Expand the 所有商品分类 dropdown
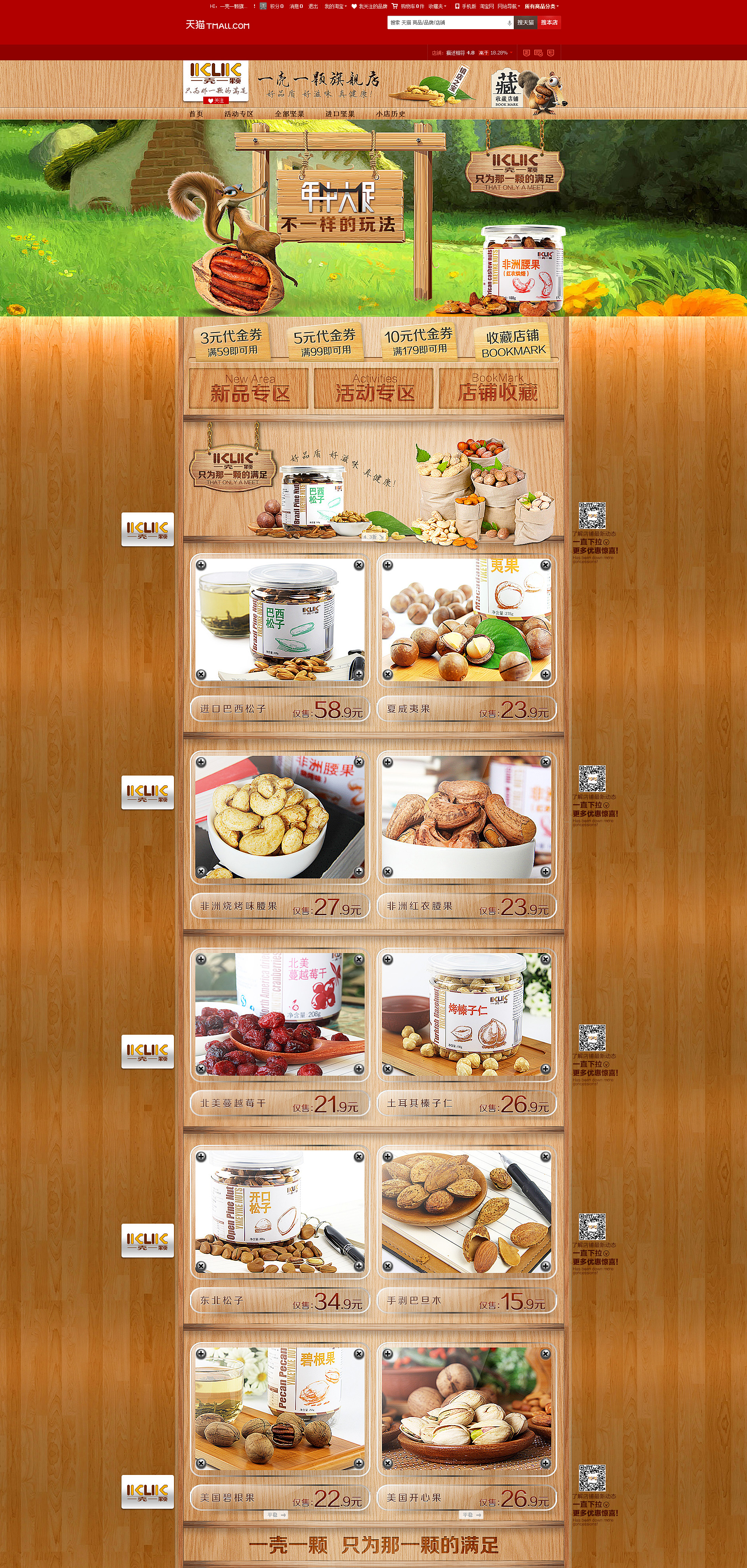Image resolution: width=747 pixels, height=1568 pixels. [541, 6]
